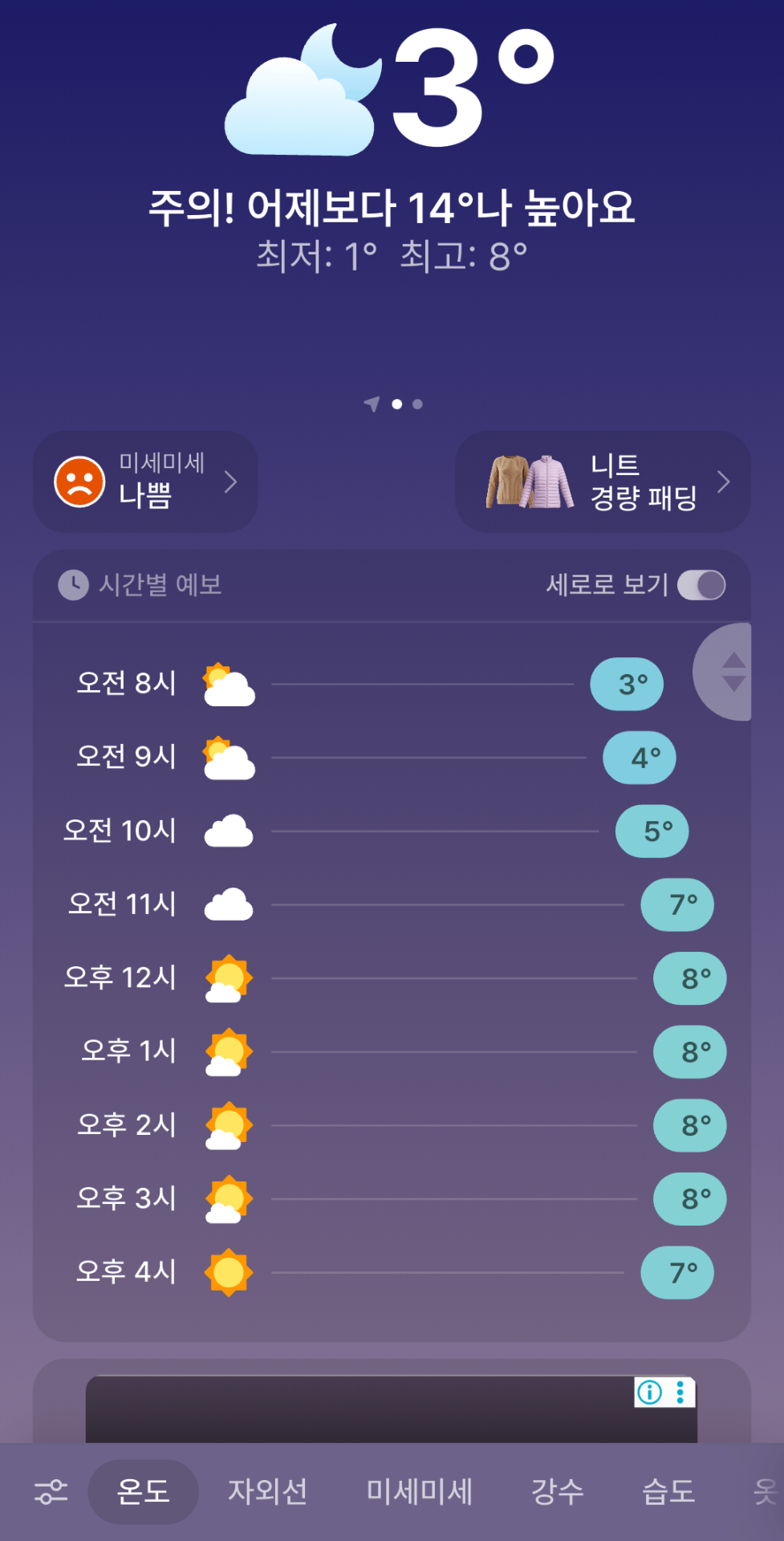Open the 미세미세 fine dust card
The width and height of the screenshot is (784, 1541).
pyautogui.click(x=145, y=482)
